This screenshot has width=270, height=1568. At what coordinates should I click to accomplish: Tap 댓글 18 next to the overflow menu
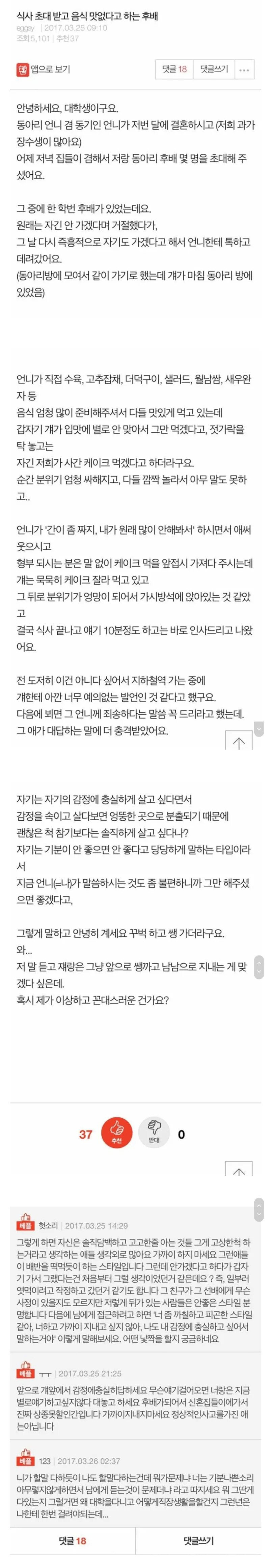174,69
